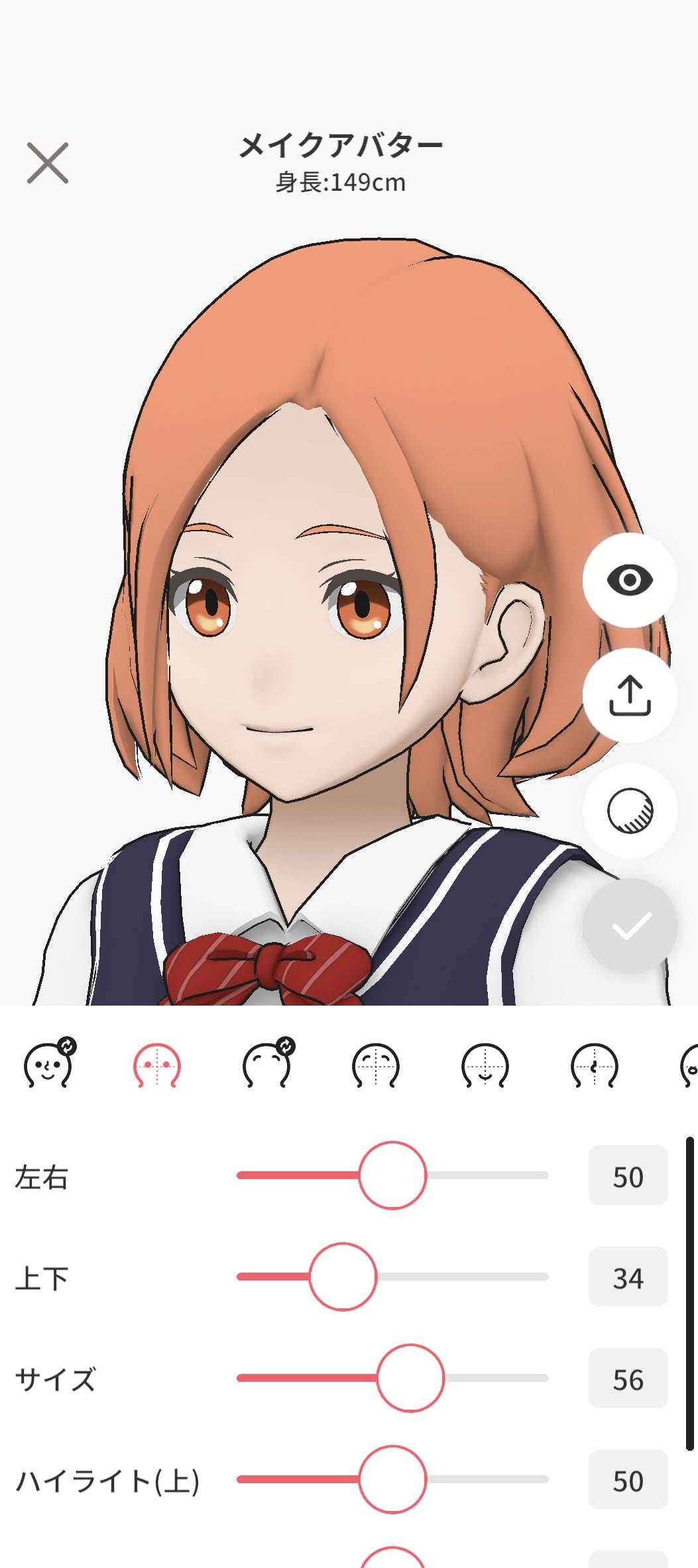698x1568 pixels.
Task: Open the eyebrow position tab
Action: 376,1065
